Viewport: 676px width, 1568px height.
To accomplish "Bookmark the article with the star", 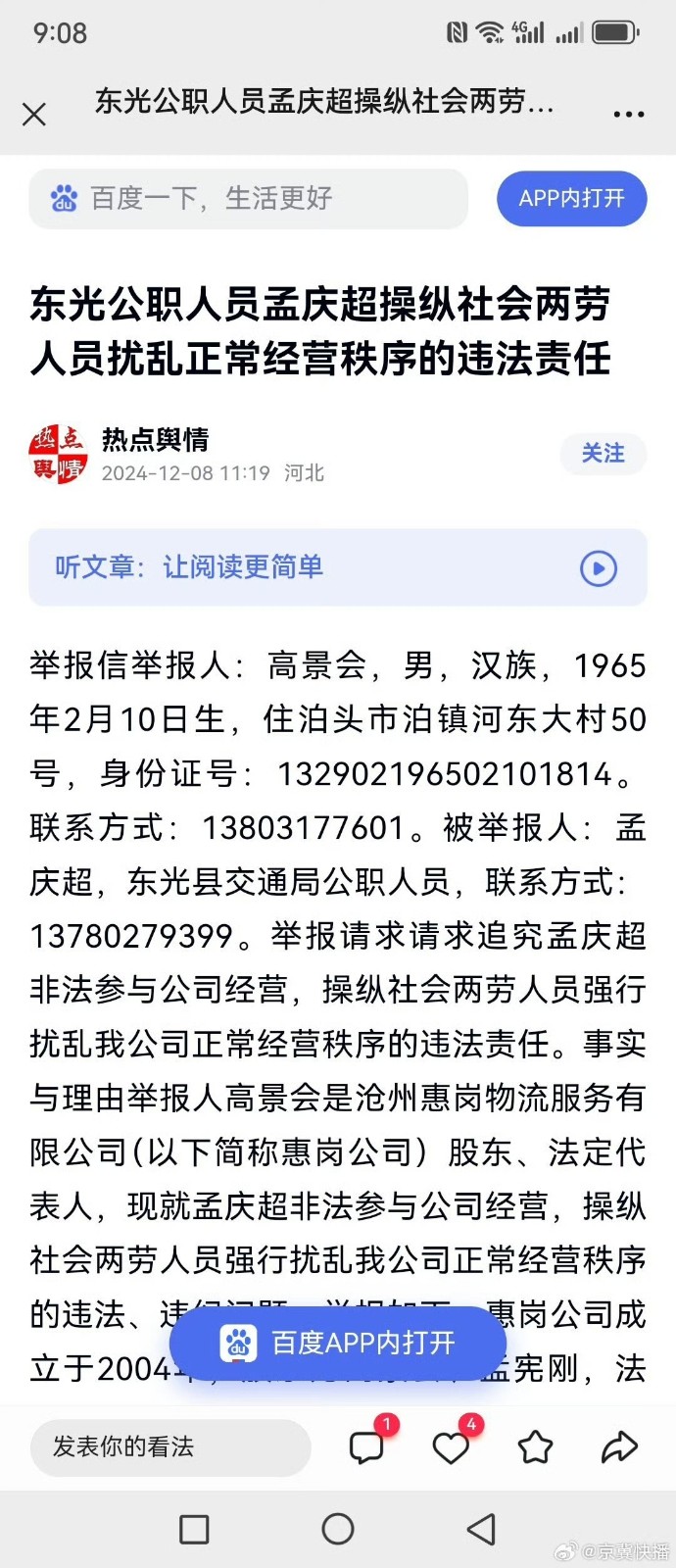I will click(535, 1446).
